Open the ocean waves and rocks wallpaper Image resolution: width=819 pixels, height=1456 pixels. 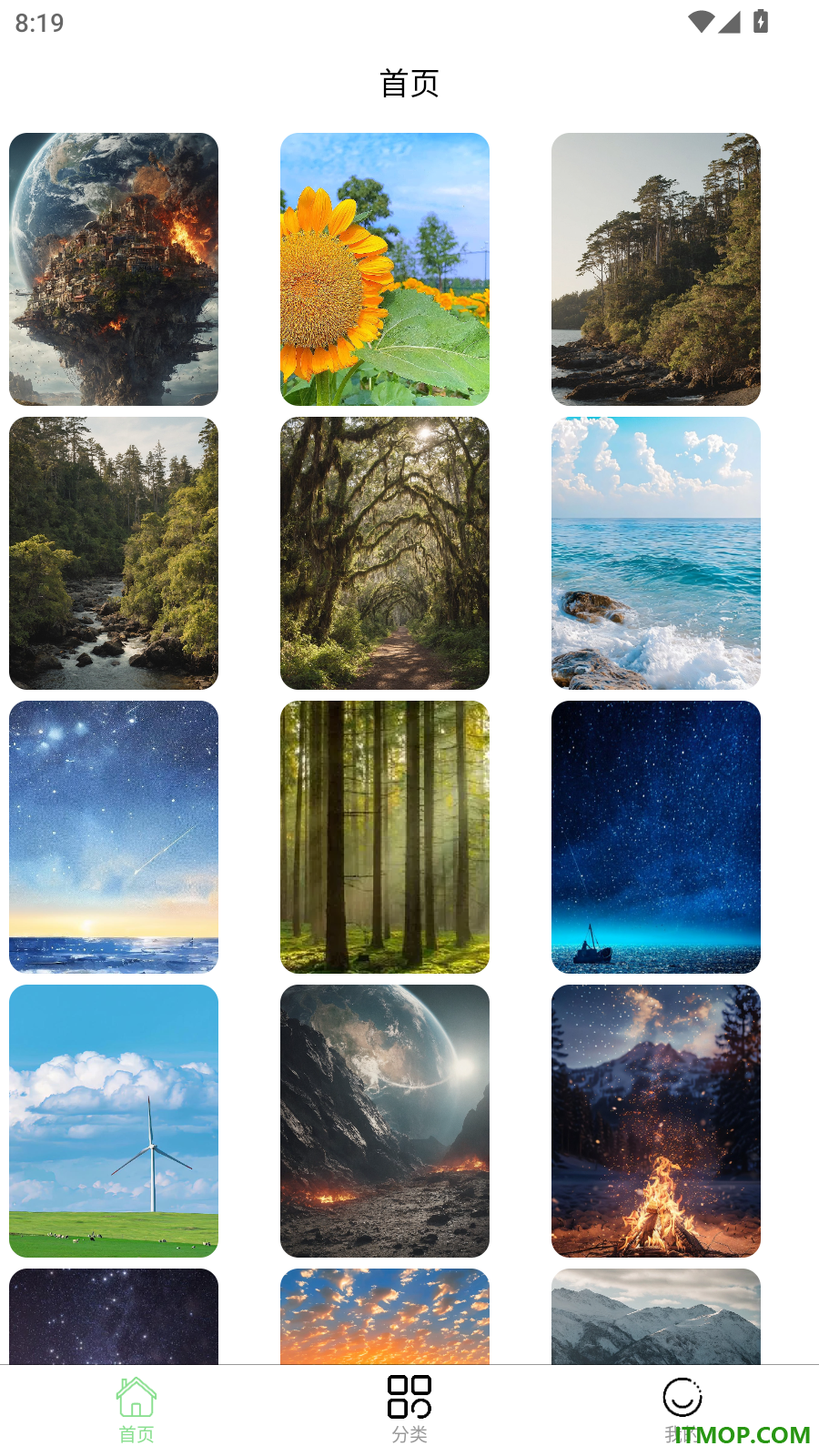[x=656, y=553]
